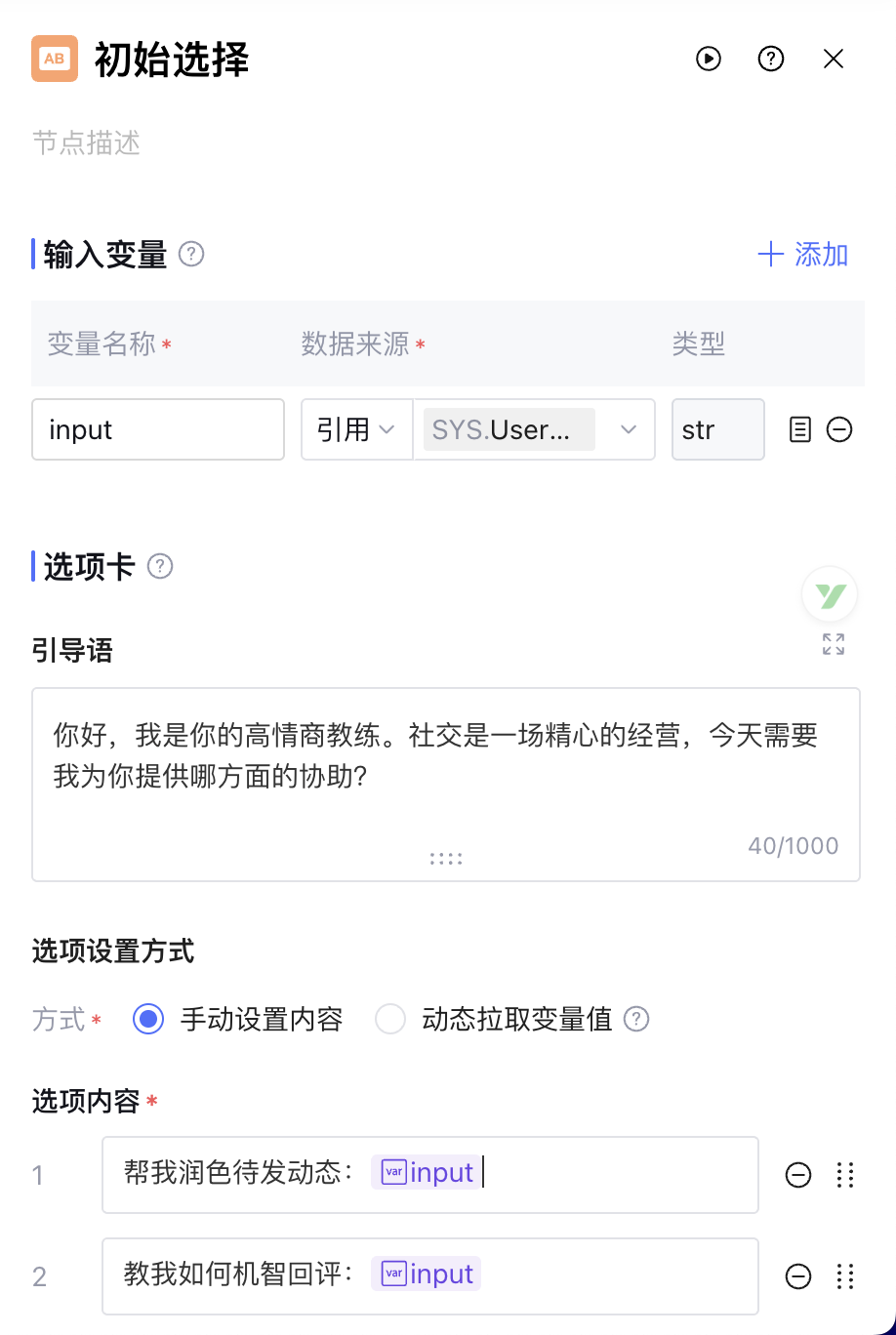Edit the variable name field 'input'
This screenshot has height=1335, width=896.
[158, 429]
